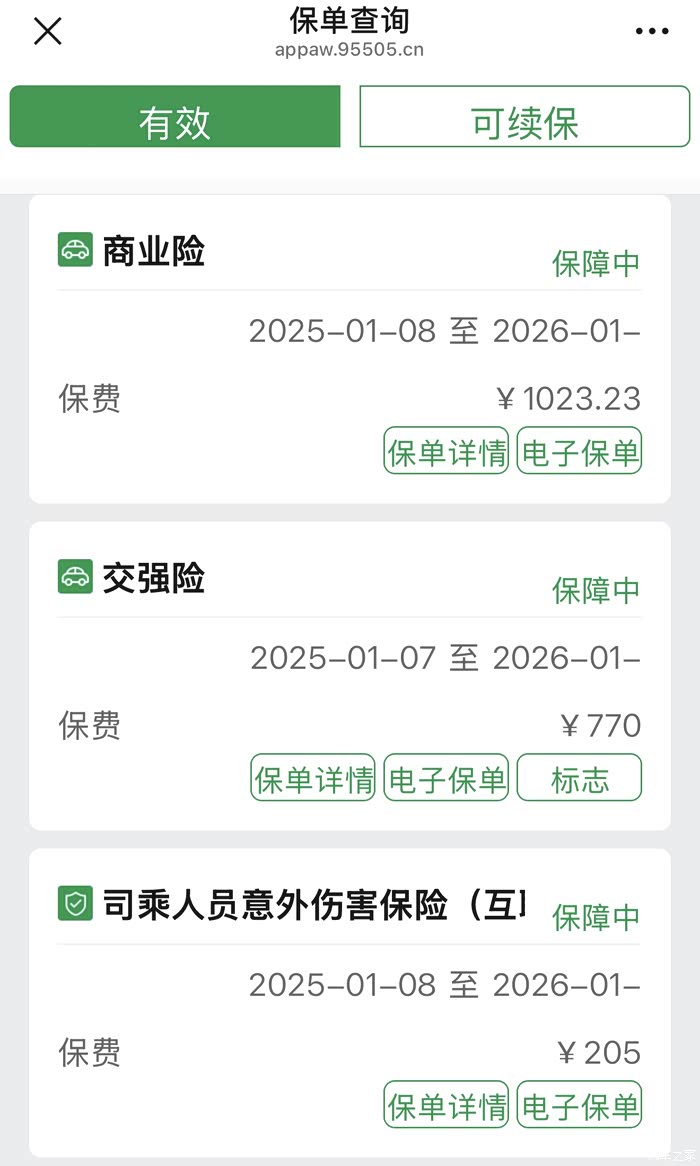Close the 保单查询 page

[x=48, y=31]
